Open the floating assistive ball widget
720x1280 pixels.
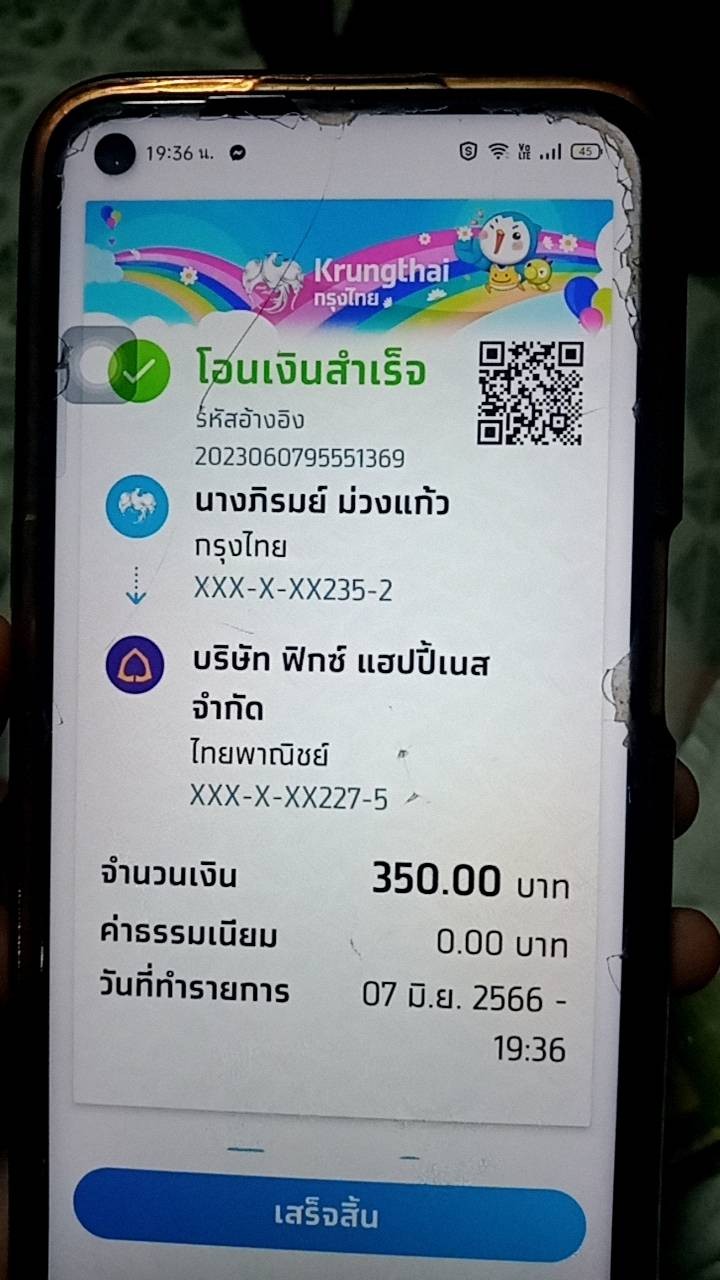click(98, 365)
